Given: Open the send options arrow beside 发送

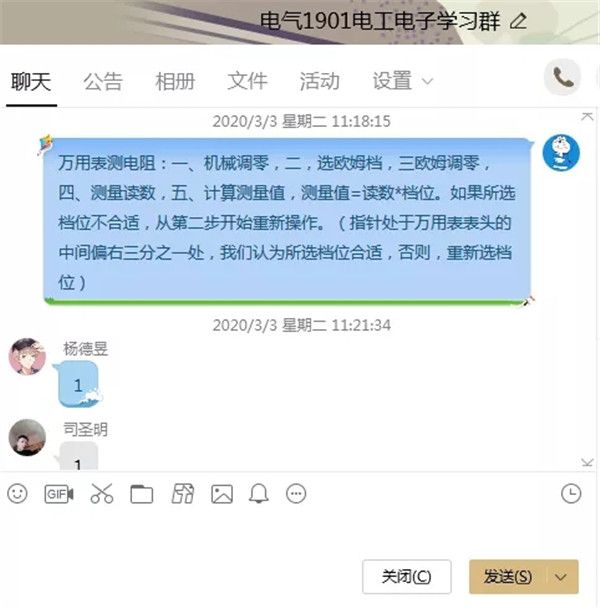Looking at the screenshot, I should (563, 577).
